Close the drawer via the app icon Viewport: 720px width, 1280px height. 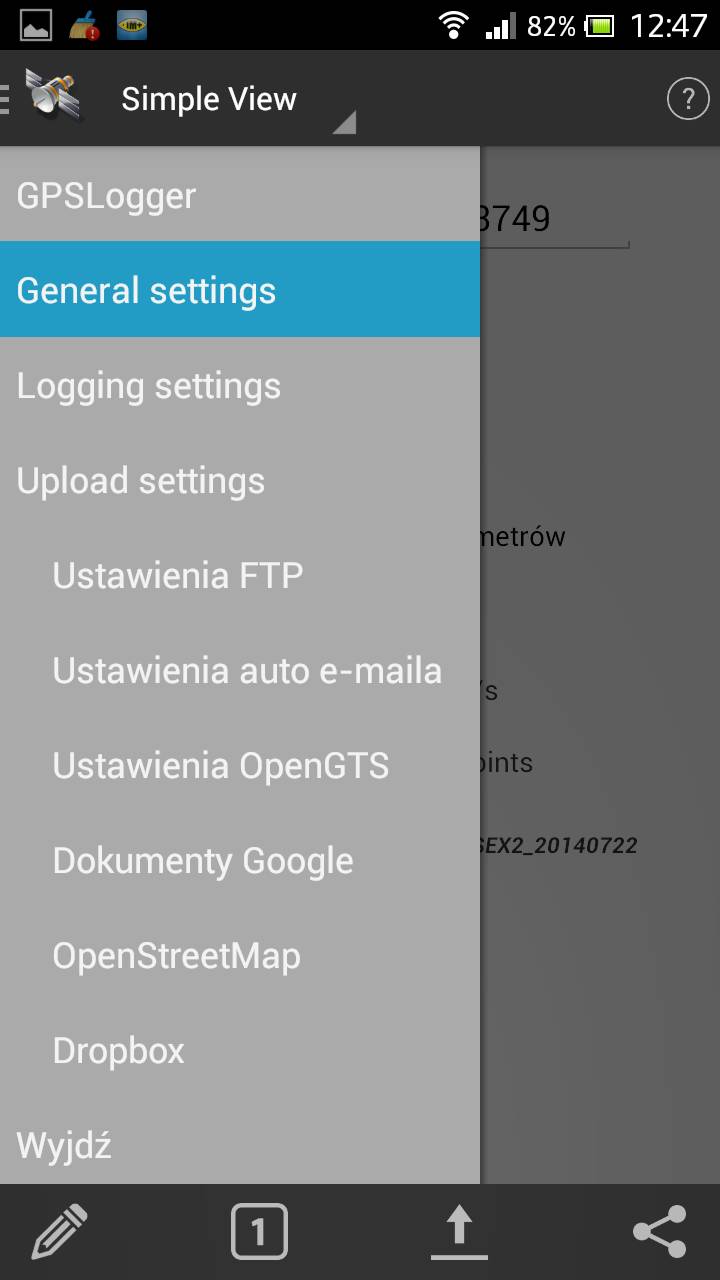(50, 97)
